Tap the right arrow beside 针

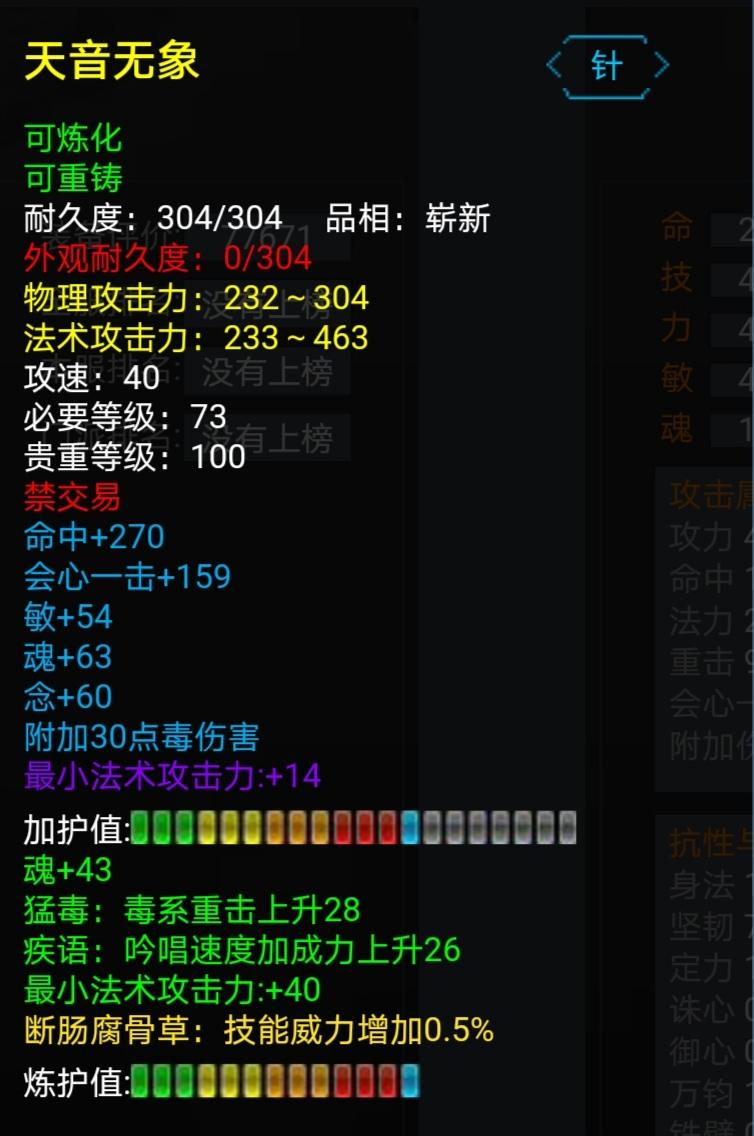(661, 66)
